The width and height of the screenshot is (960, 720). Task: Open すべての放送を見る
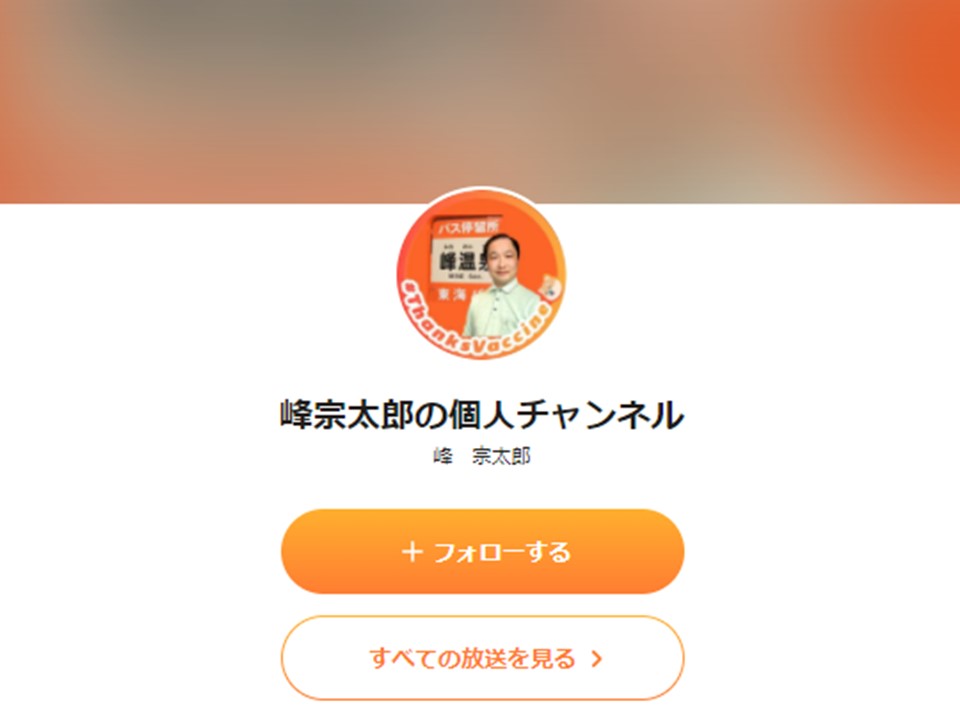(482, 658)
